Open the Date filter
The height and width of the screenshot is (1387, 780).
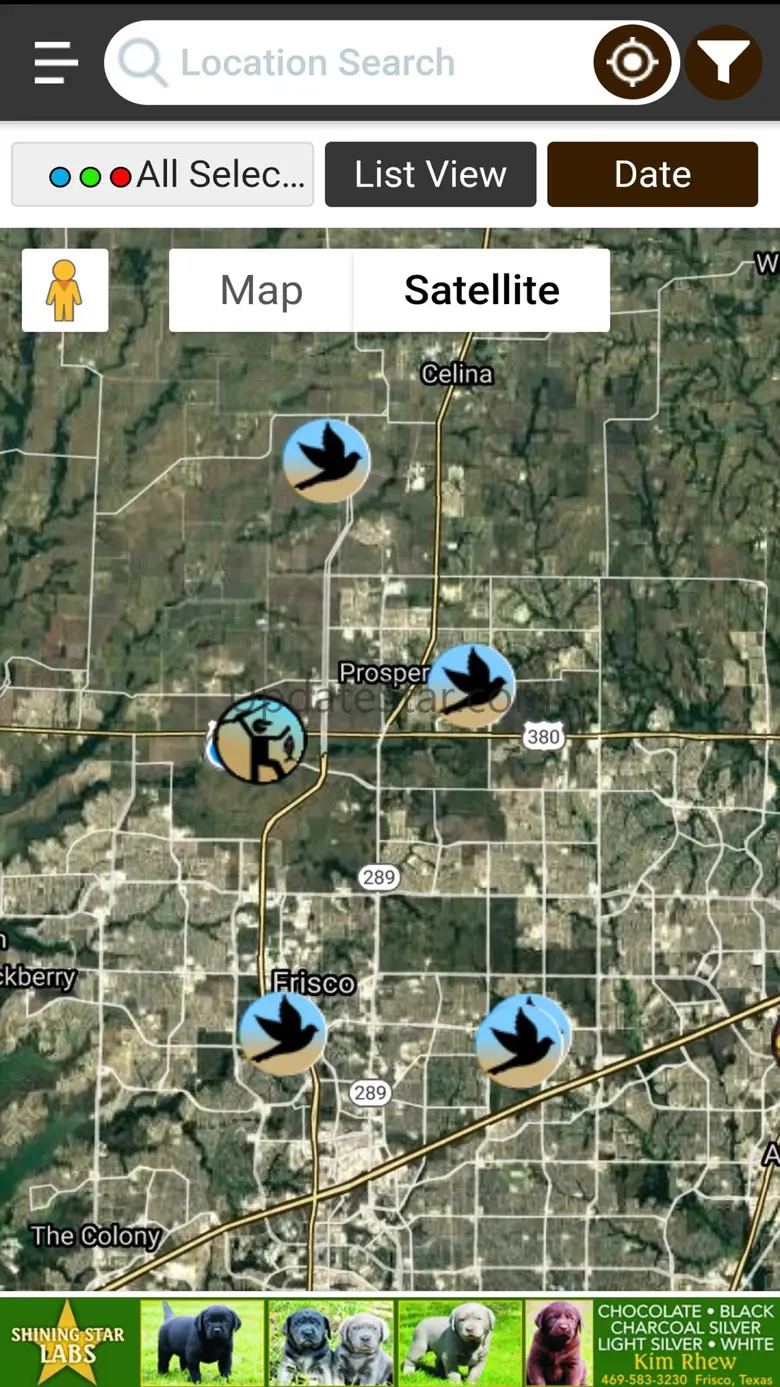pyautogui.click(x=652, y=175)
